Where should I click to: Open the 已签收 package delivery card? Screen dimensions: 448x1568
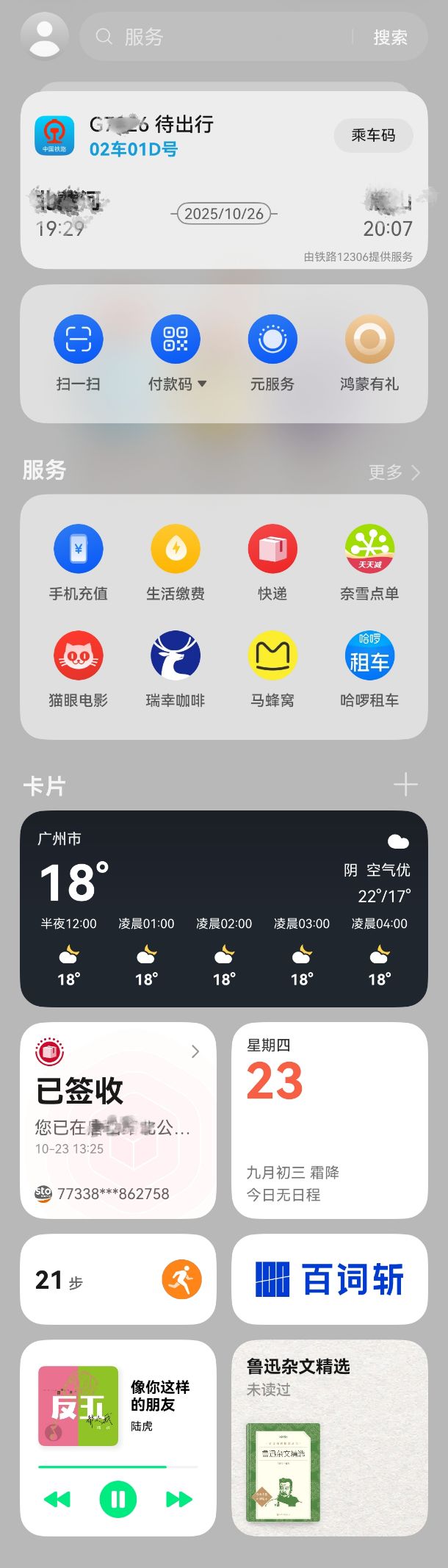click(118, 1119)
